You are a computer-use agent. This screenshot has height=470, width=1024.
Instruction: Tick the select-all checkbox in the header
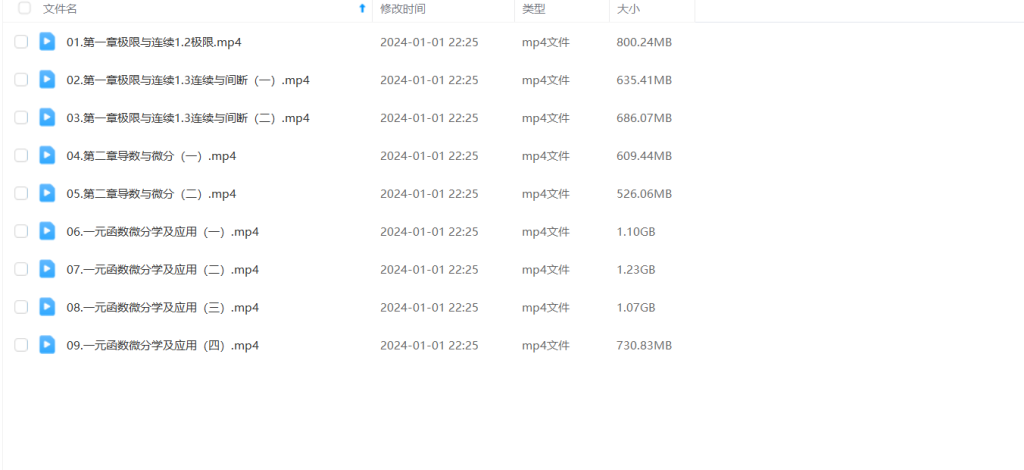24,8
